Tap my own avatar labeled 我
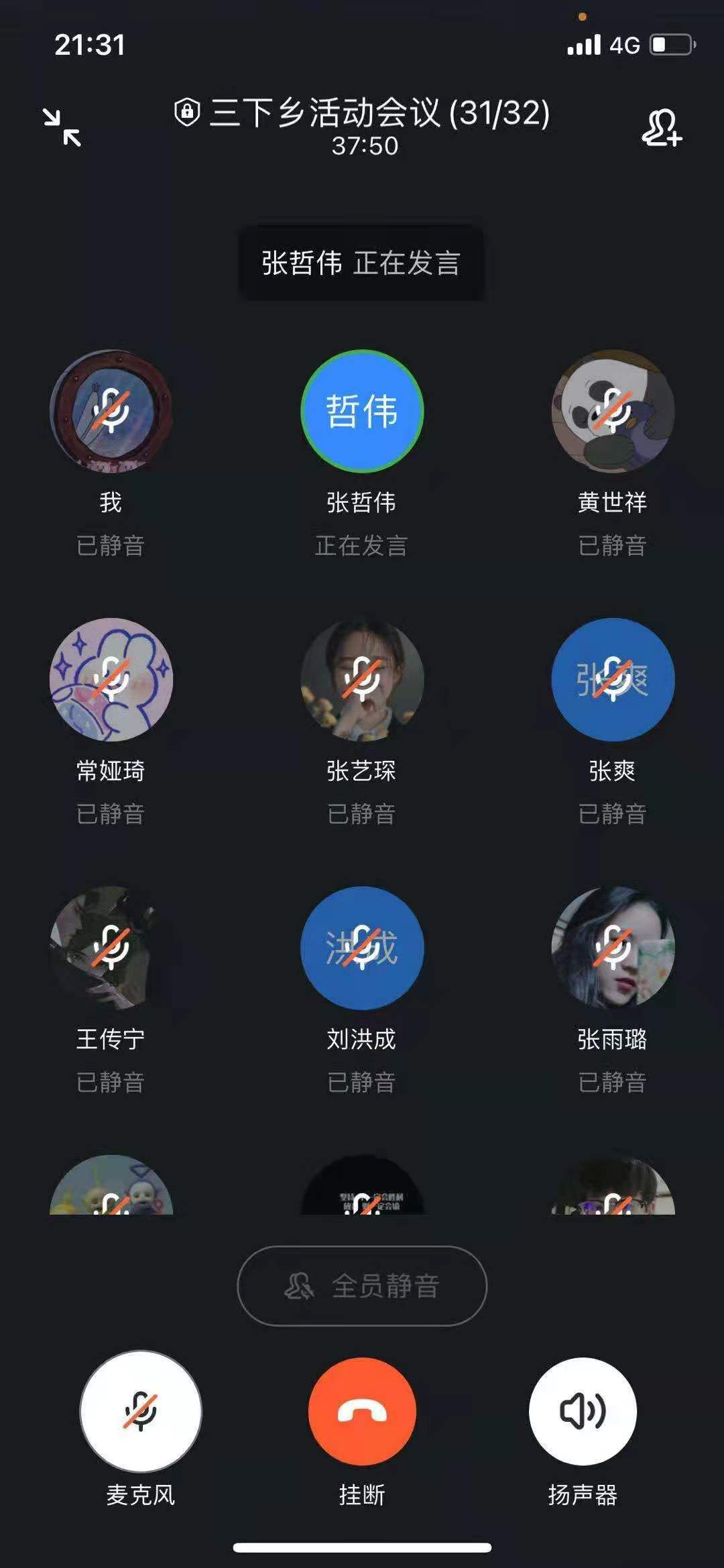Screen dimensions: 724x1568 [111, 411]
